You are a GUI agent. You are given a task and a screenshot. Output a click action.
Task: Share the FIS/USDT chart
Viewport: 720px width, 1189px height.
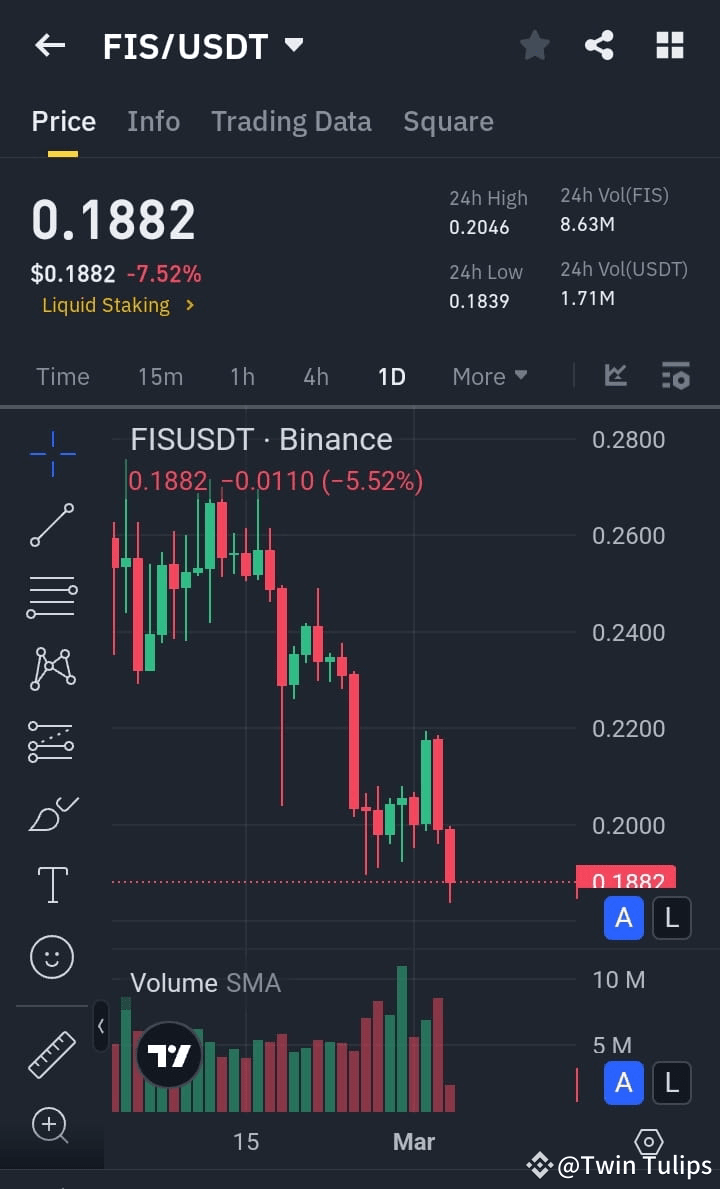pos(600,45)
